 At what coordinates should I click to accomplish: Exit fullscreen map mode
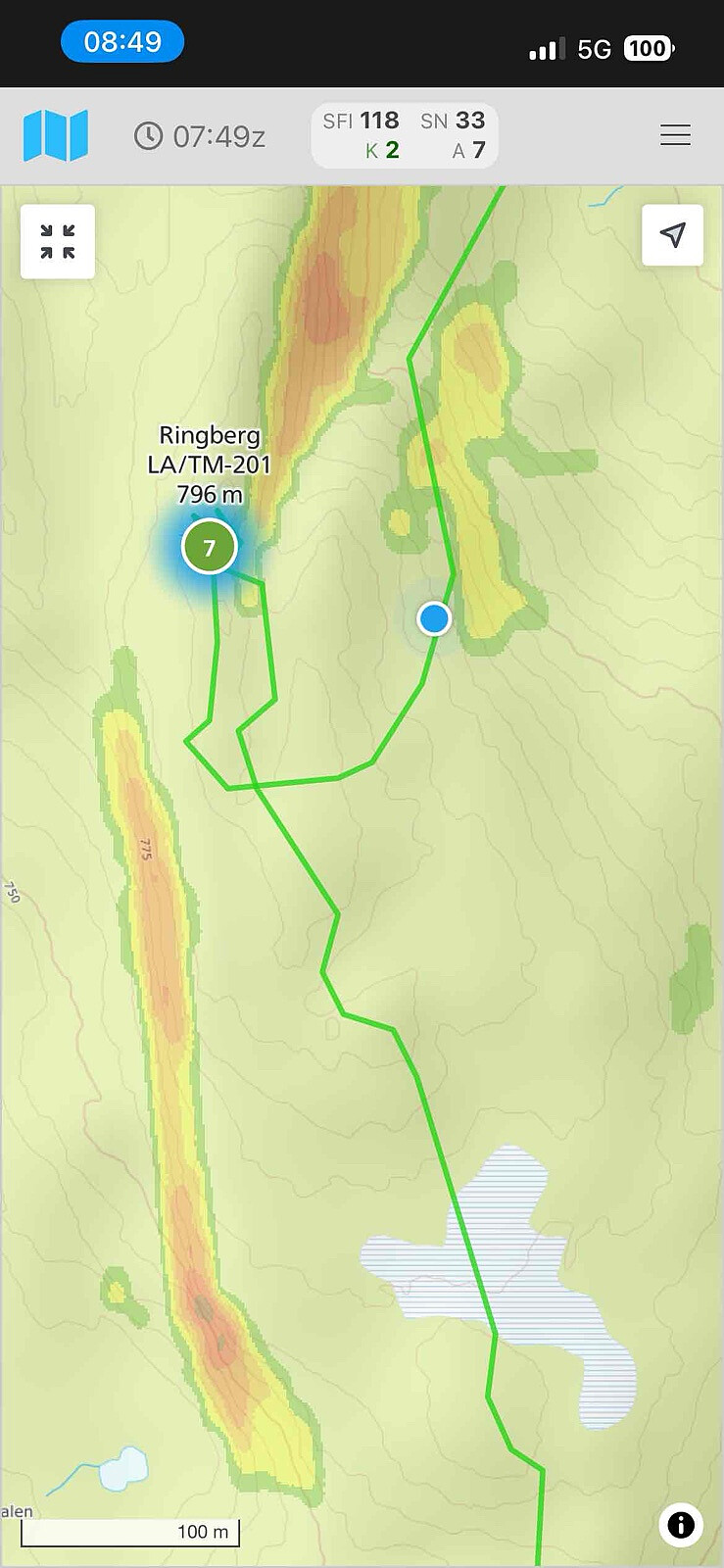click(58, 241)
